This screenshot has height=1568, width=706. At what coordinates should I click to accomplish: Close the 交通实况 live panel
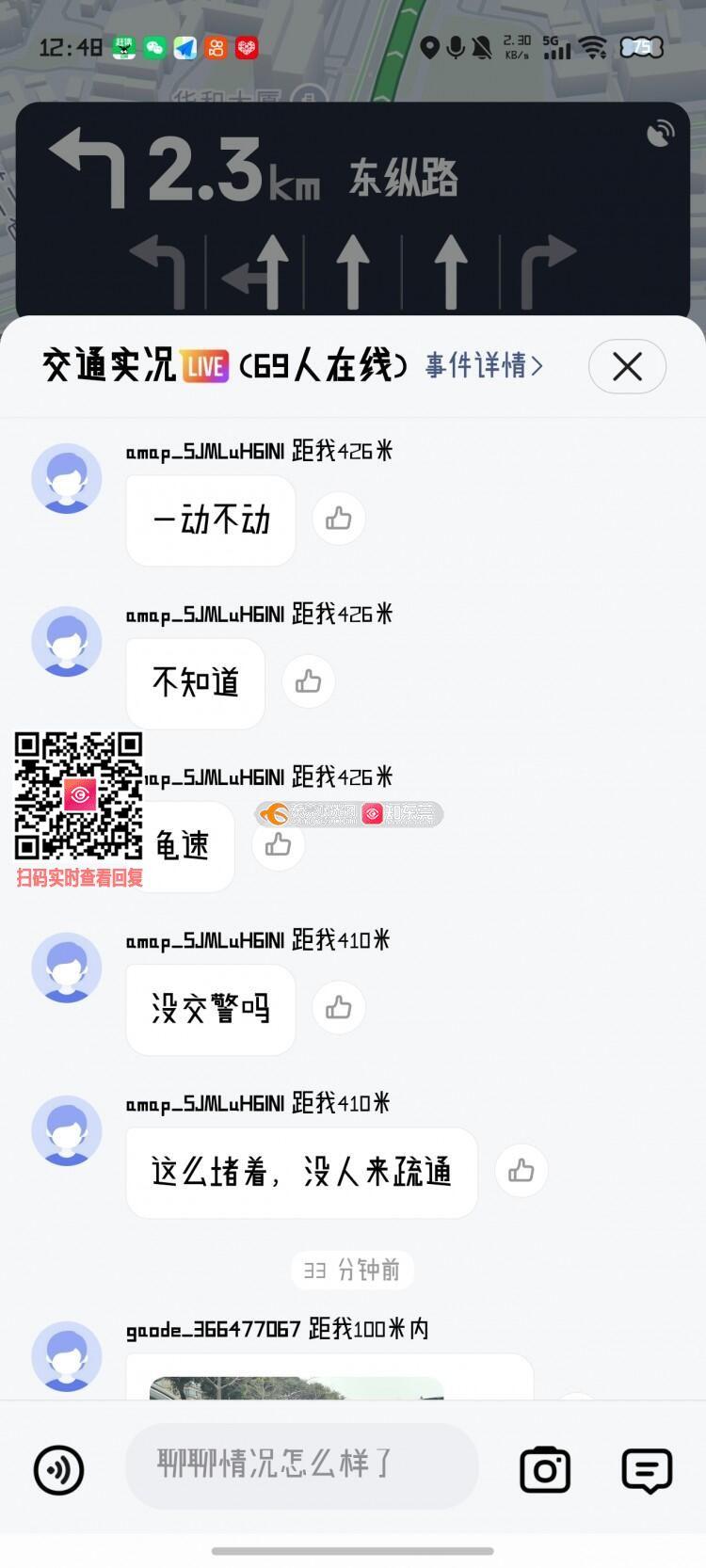point(627,366)
